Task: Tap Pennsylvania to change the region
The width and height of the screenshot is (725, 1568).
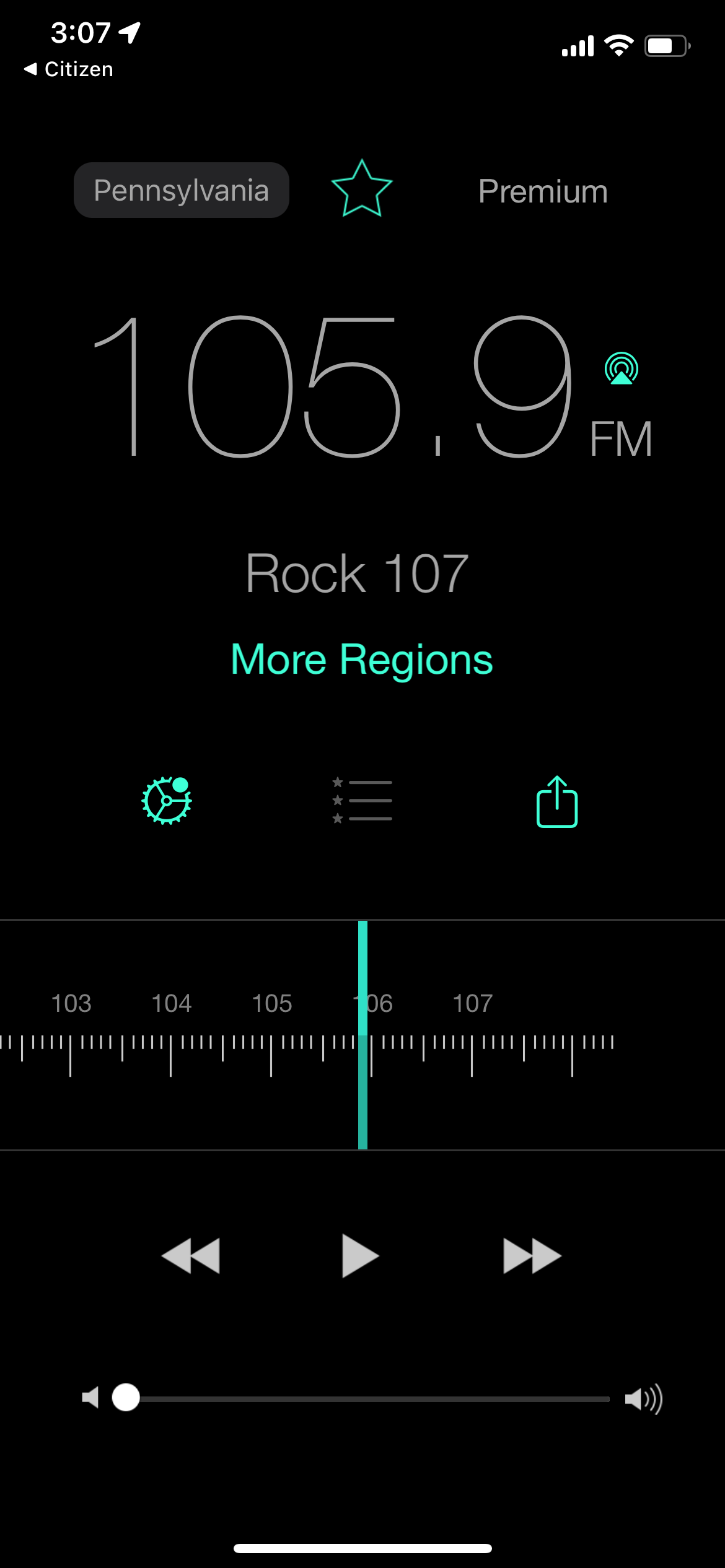Action: click(x=181, y=190)
